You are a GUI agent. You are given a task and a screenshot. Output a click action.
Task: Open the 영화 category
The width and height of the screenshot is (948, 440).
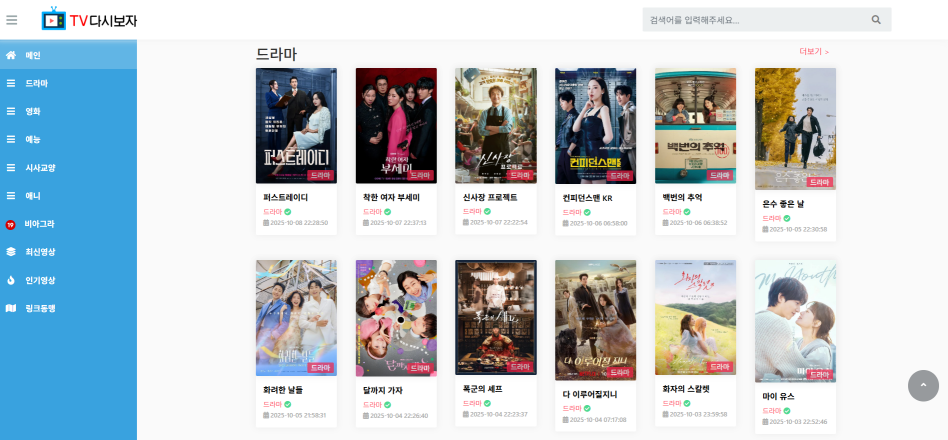(33, 111)
